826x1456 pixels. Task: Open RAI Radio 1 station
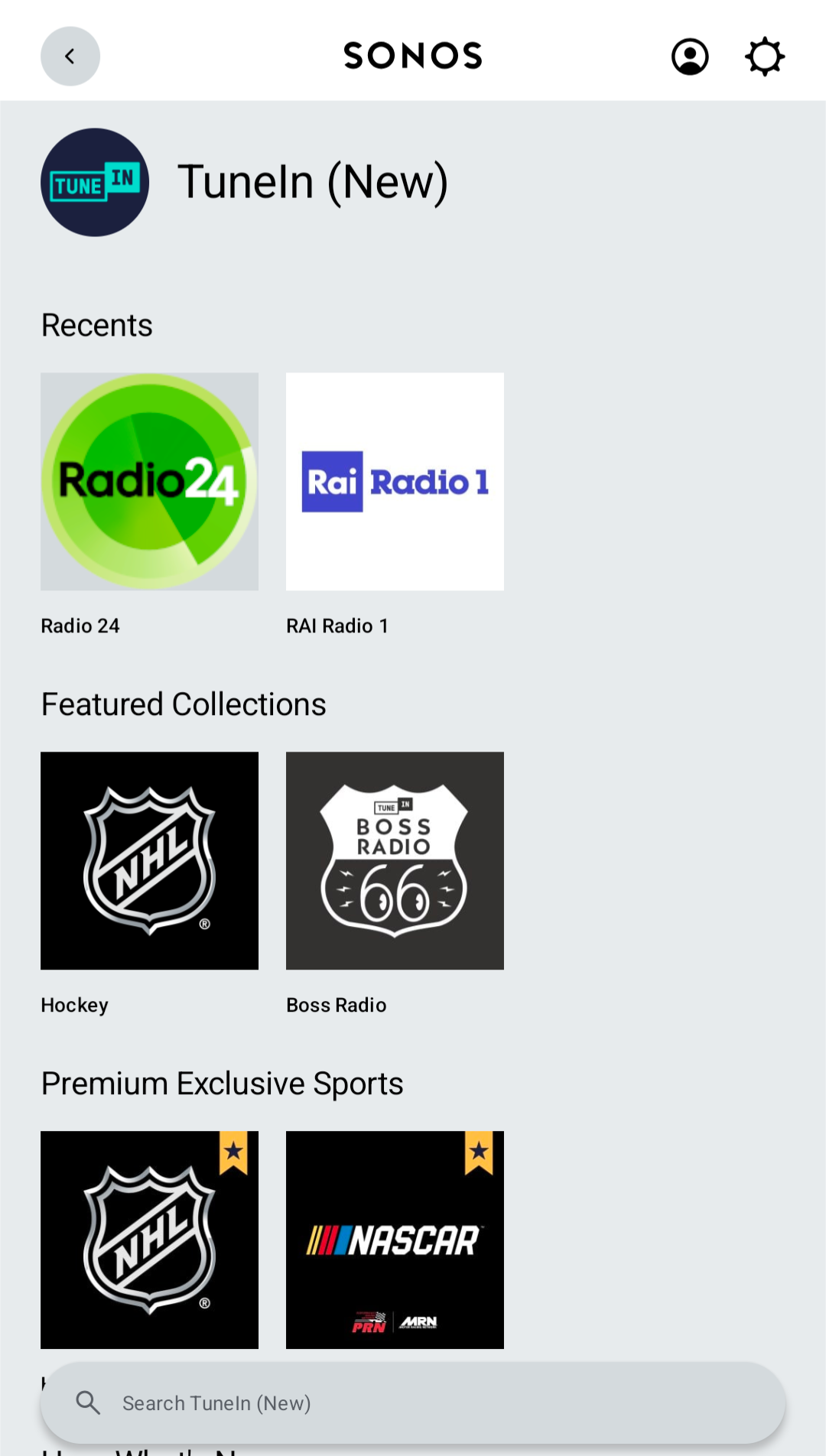pos(395,482)
